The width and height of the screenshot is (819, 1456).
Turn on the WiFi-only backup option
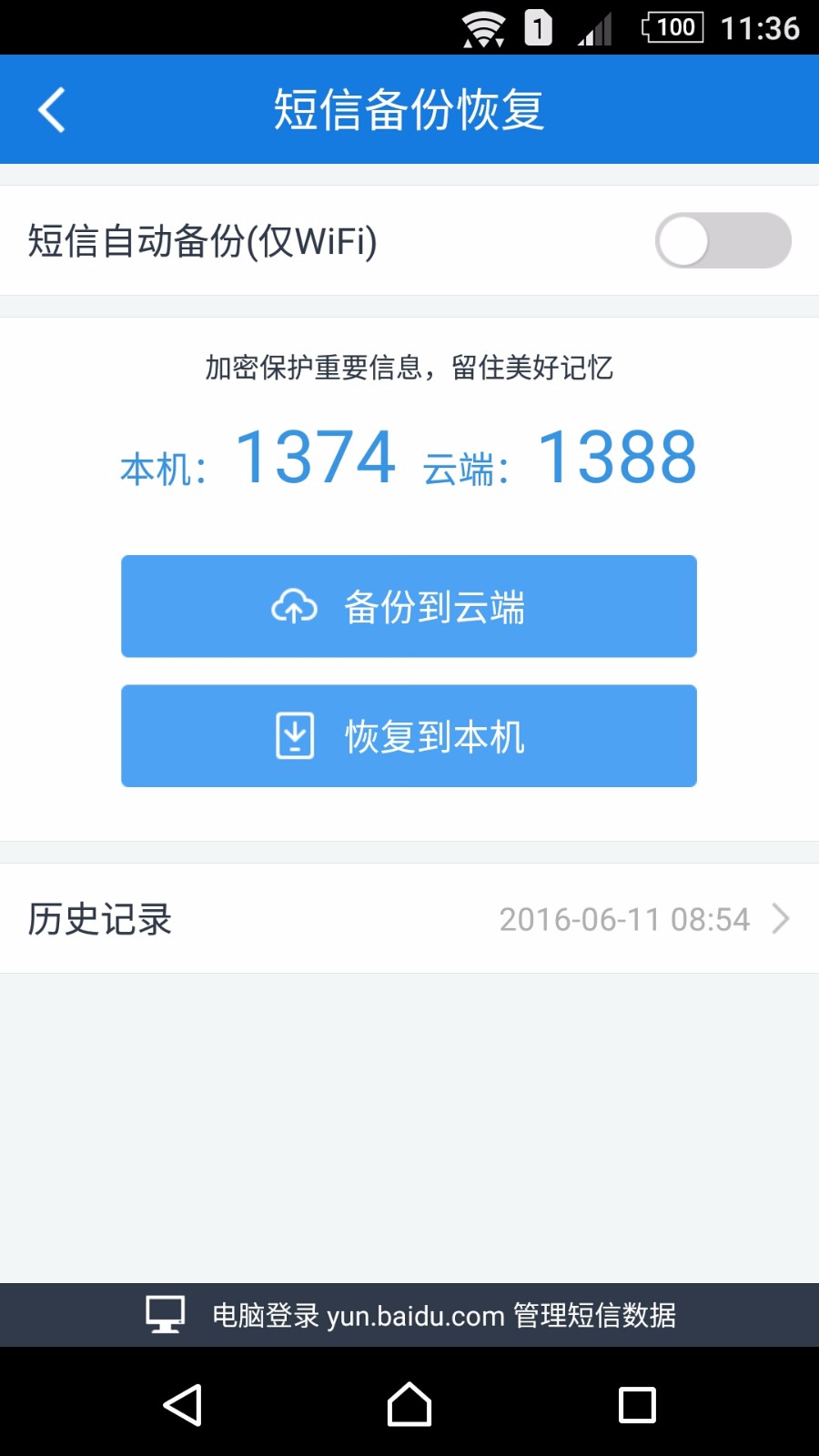pos(723,240)
